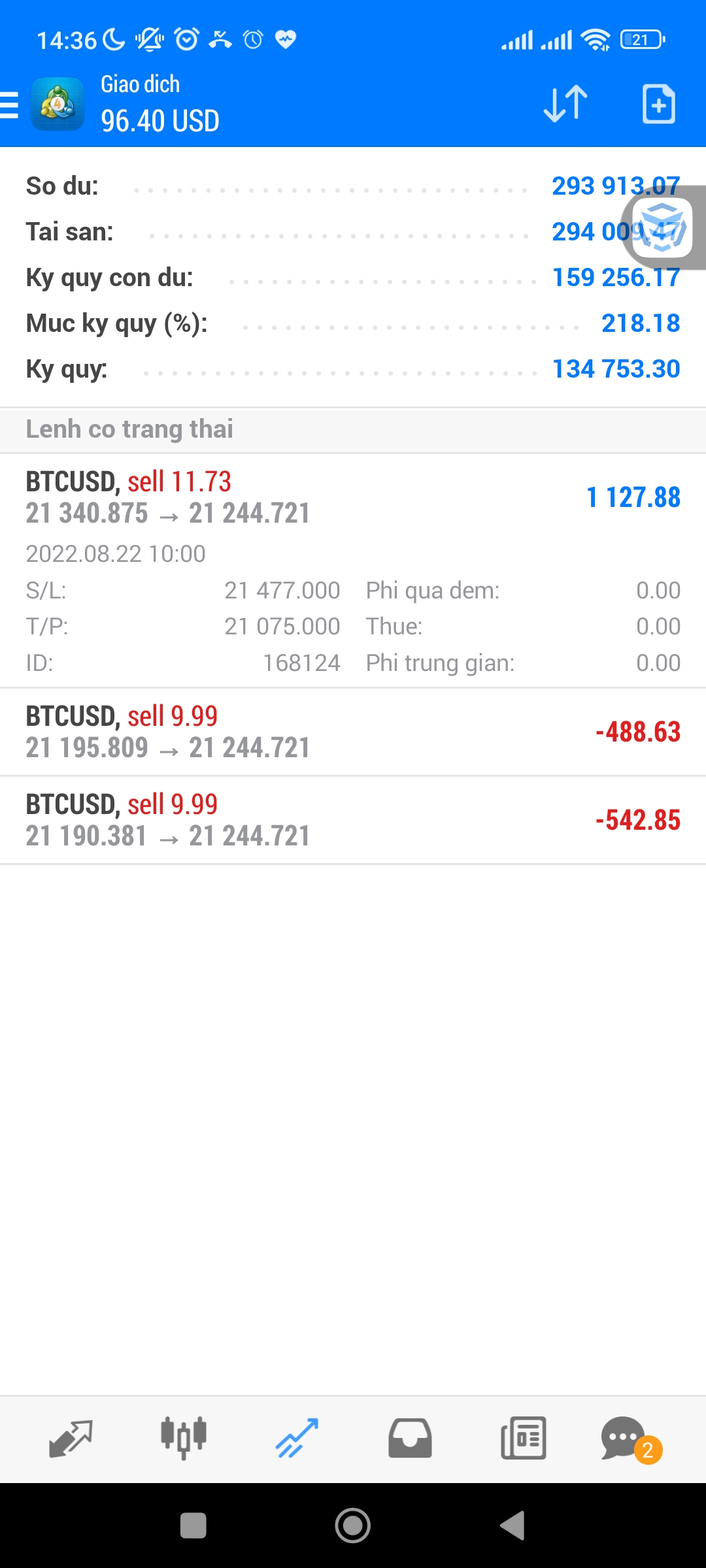Image resolution: width=706 pixels, height=1568 pixels.
Task: Switch to the candlestick Chart tab
Action: tap(184, 1439)
